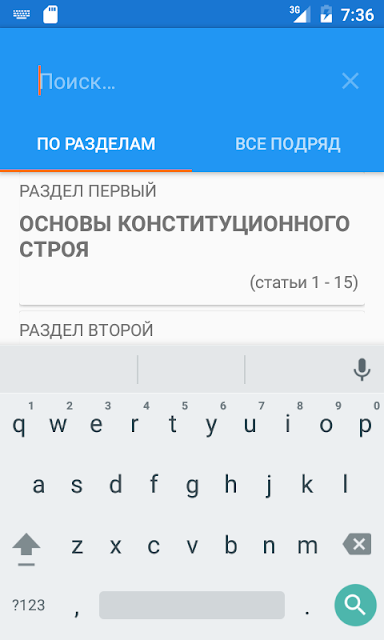The height and width of the screenshot is (640, 384).
Task: Clear the search with the X icon
Action: coord(350,81)
